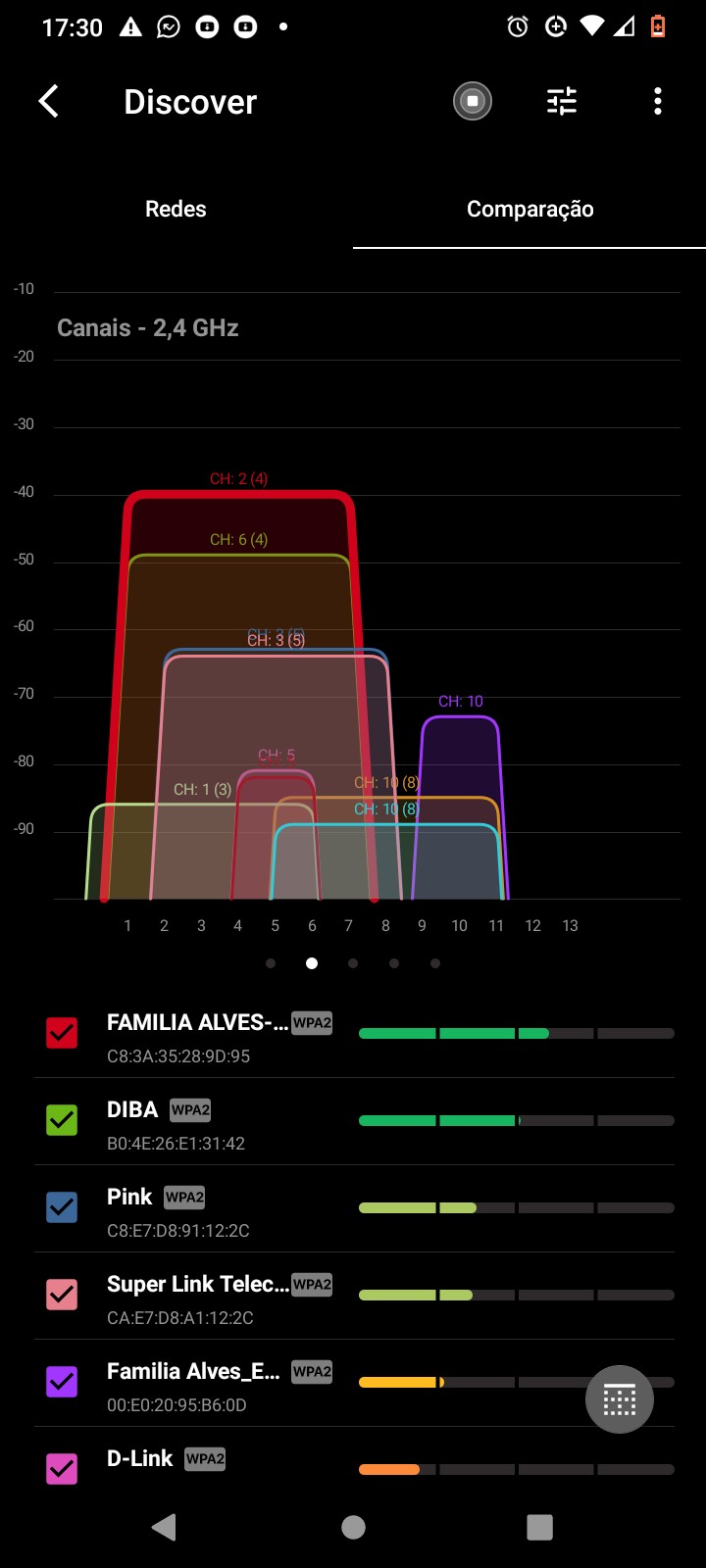
Task: Stop the network scan
Action: tap(473, 101)
